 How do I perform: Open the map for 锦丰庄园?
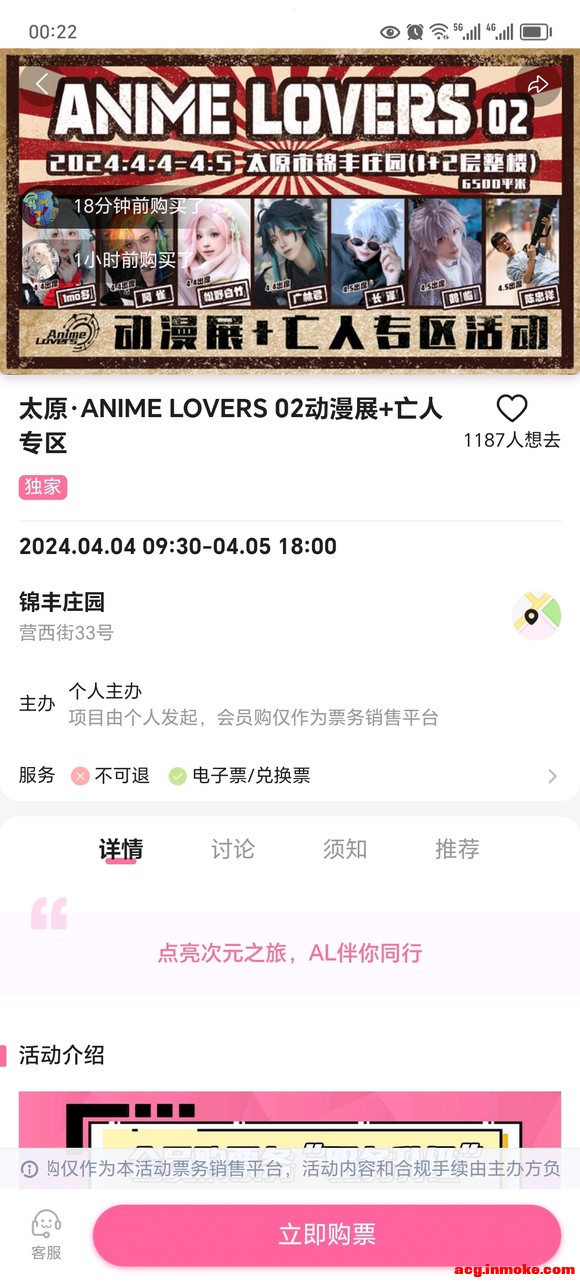[536, 616]
